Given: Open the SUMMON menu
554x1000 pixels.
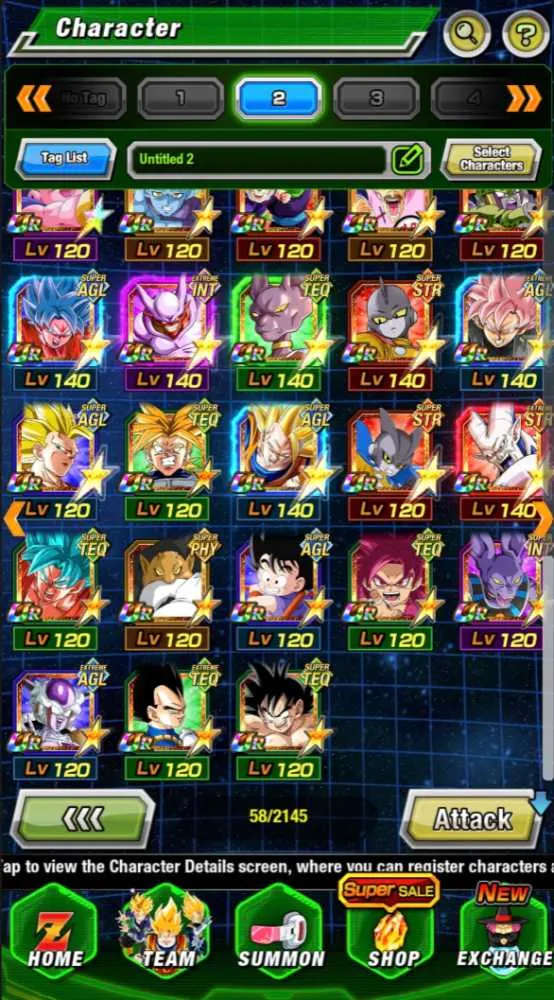Looking at the screenshot, I should (280, 933).
